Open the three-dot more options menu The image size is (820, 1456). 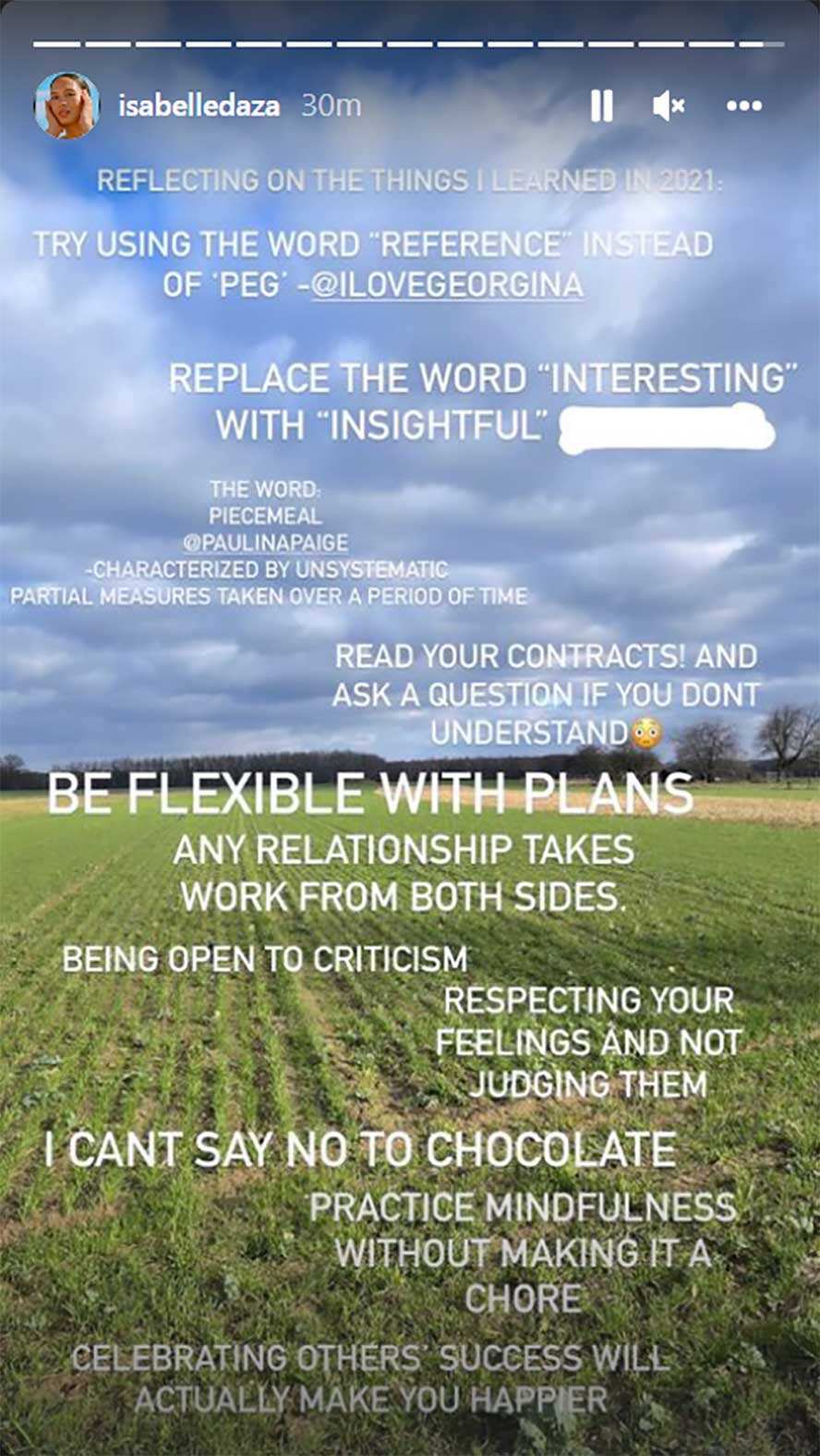(744, 106)
